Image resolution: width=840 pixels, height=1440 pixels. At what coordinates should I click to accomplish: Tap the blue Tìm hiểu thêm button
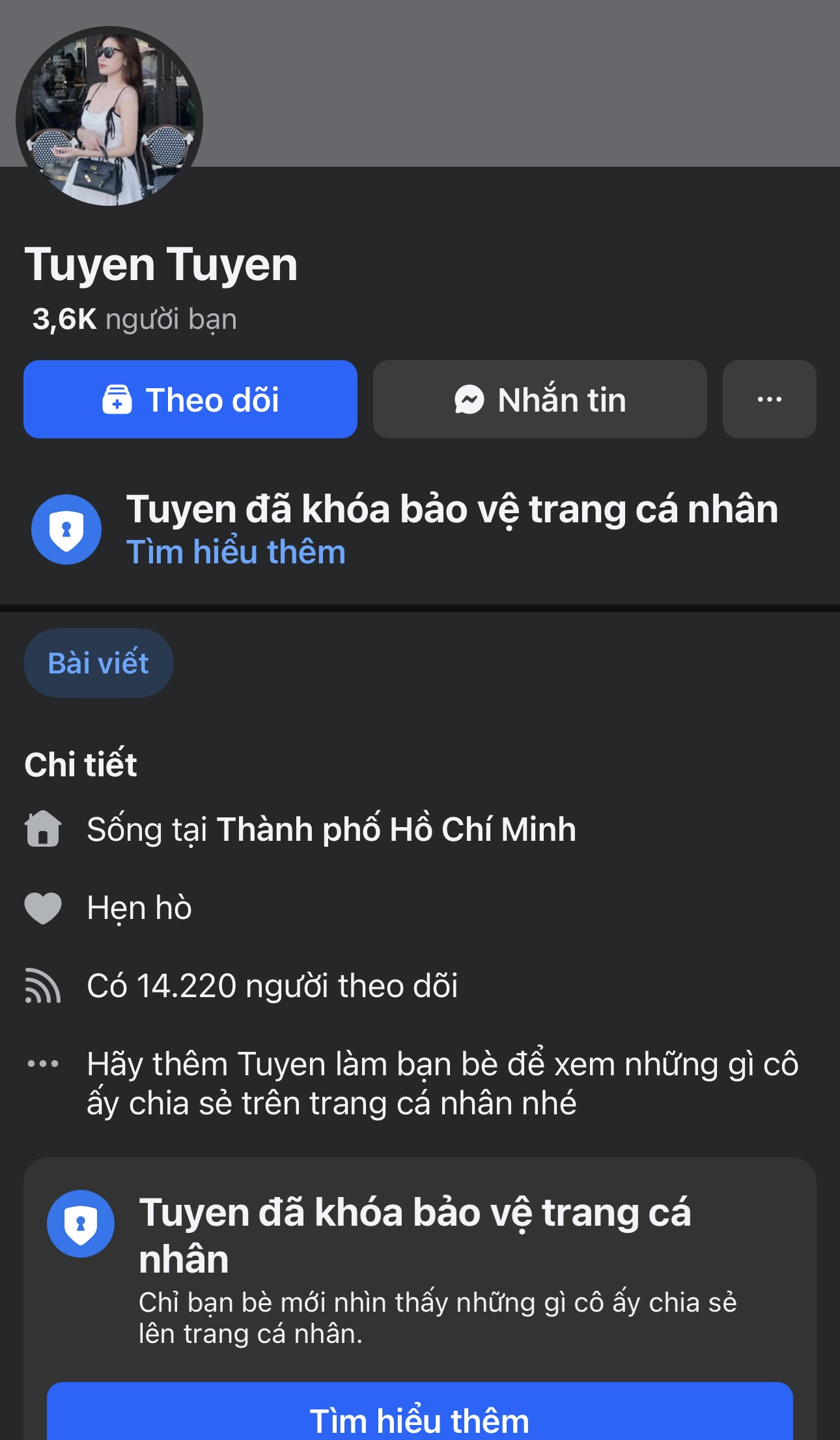420,1417
